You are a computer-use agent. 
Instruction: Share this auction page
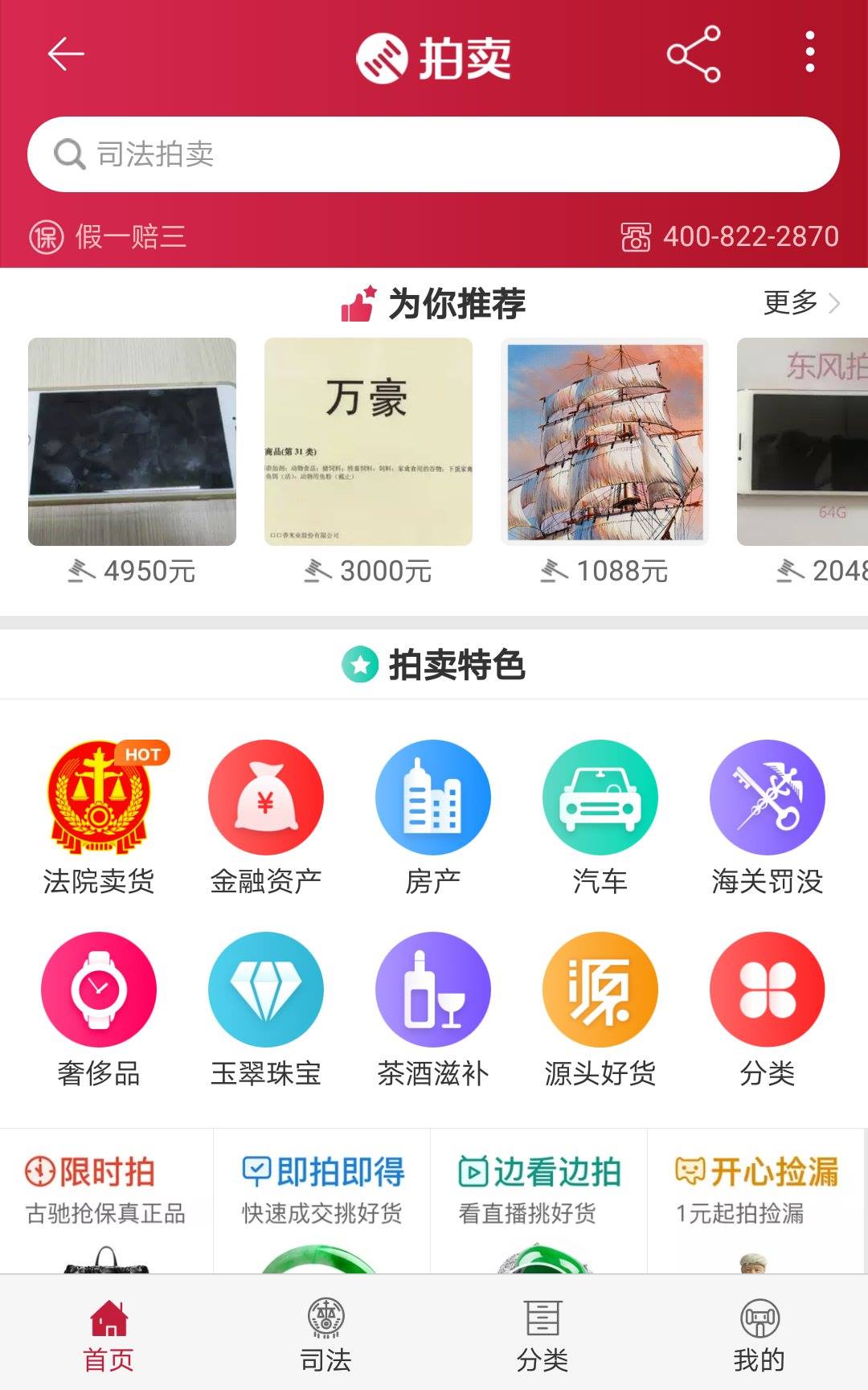tap(694, 55)
